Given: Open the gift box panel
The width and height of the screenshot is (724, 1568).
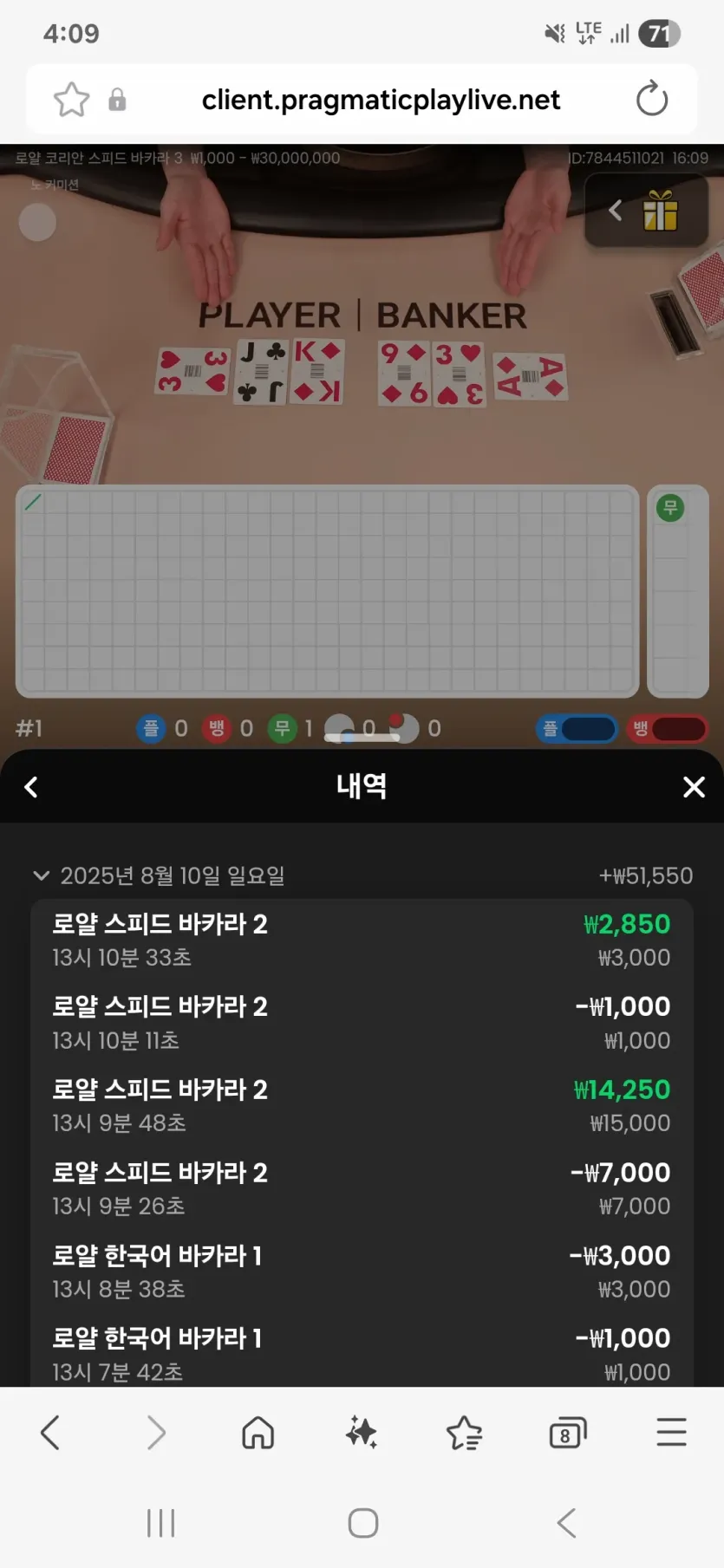Looking at the screenshot, I should pos(659,211).
